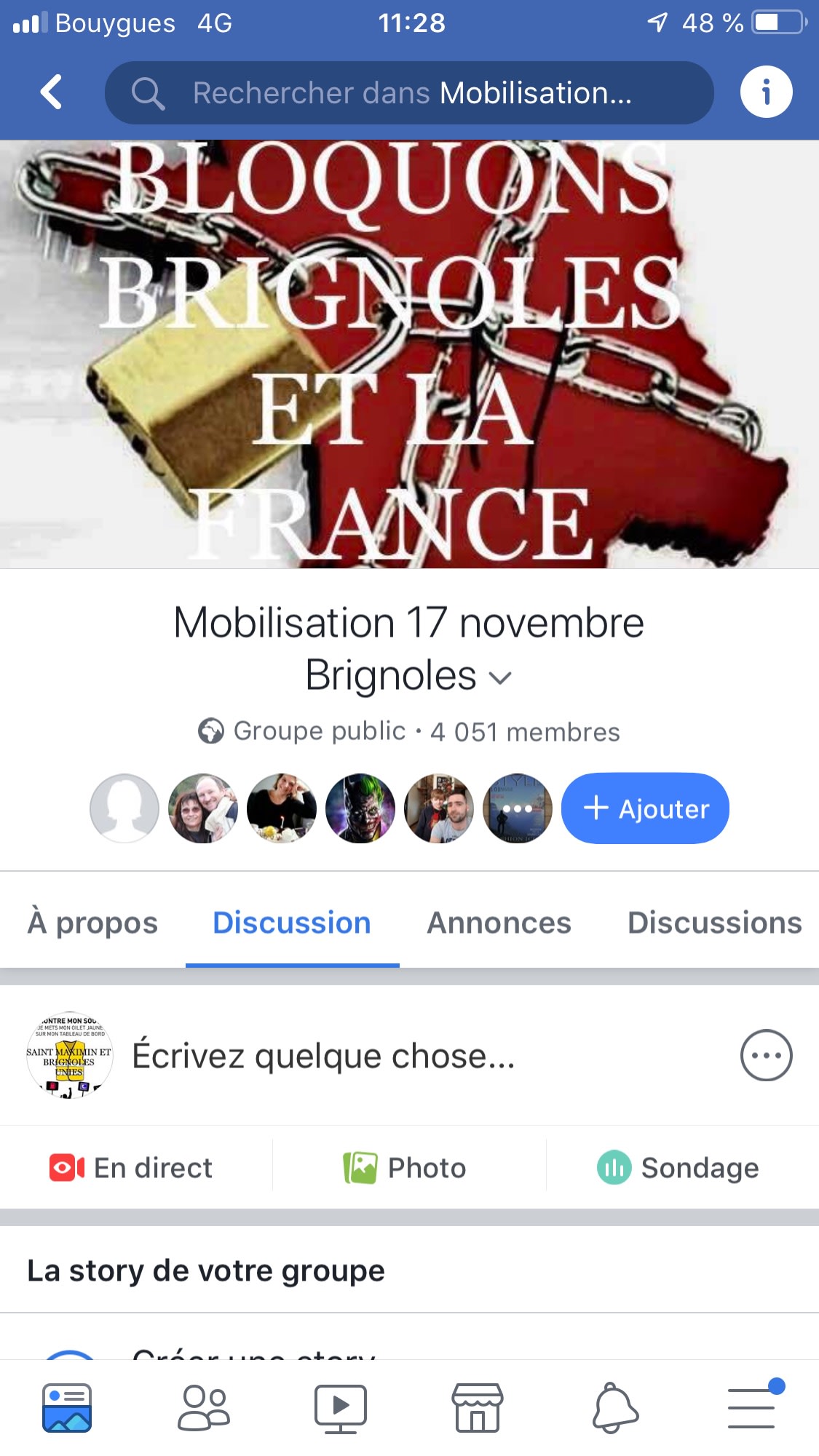
Task: Open the Groups tab in bottom bar
Action: (x=204, y=1408)
